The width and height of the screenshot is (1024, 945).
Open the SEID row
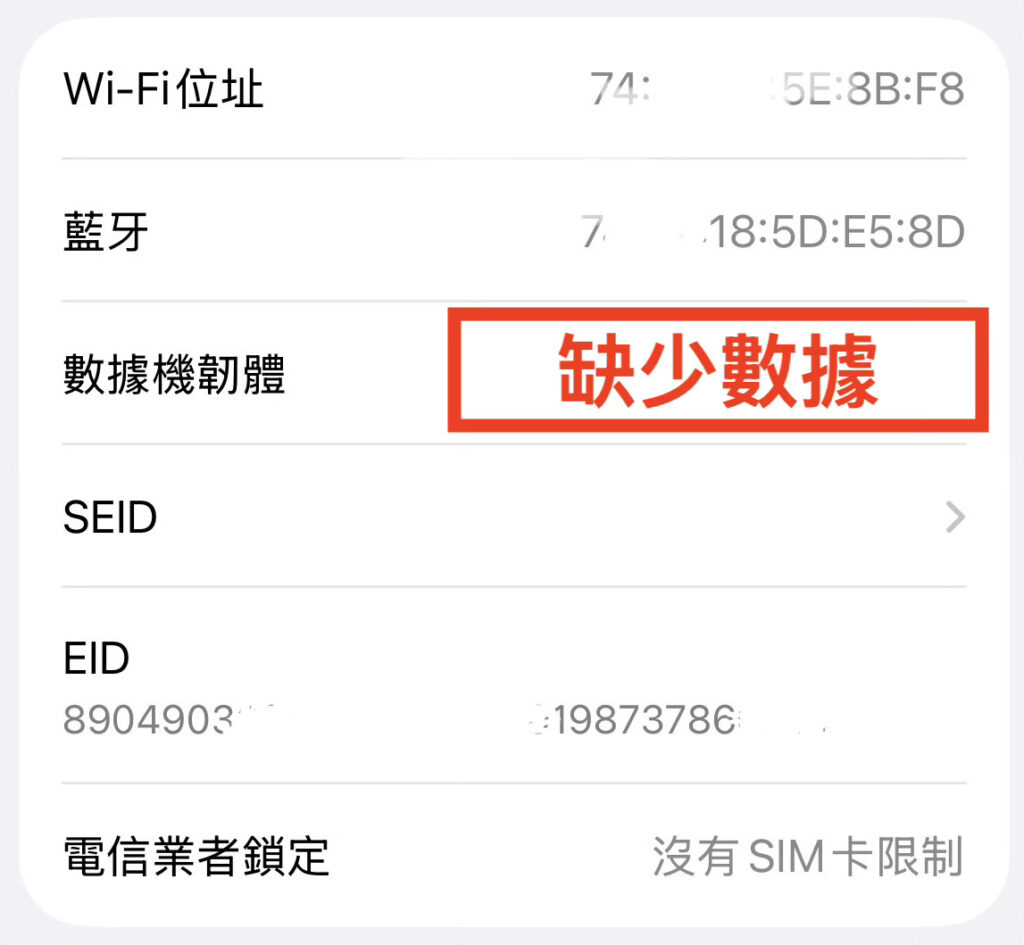tap(512, 517)
